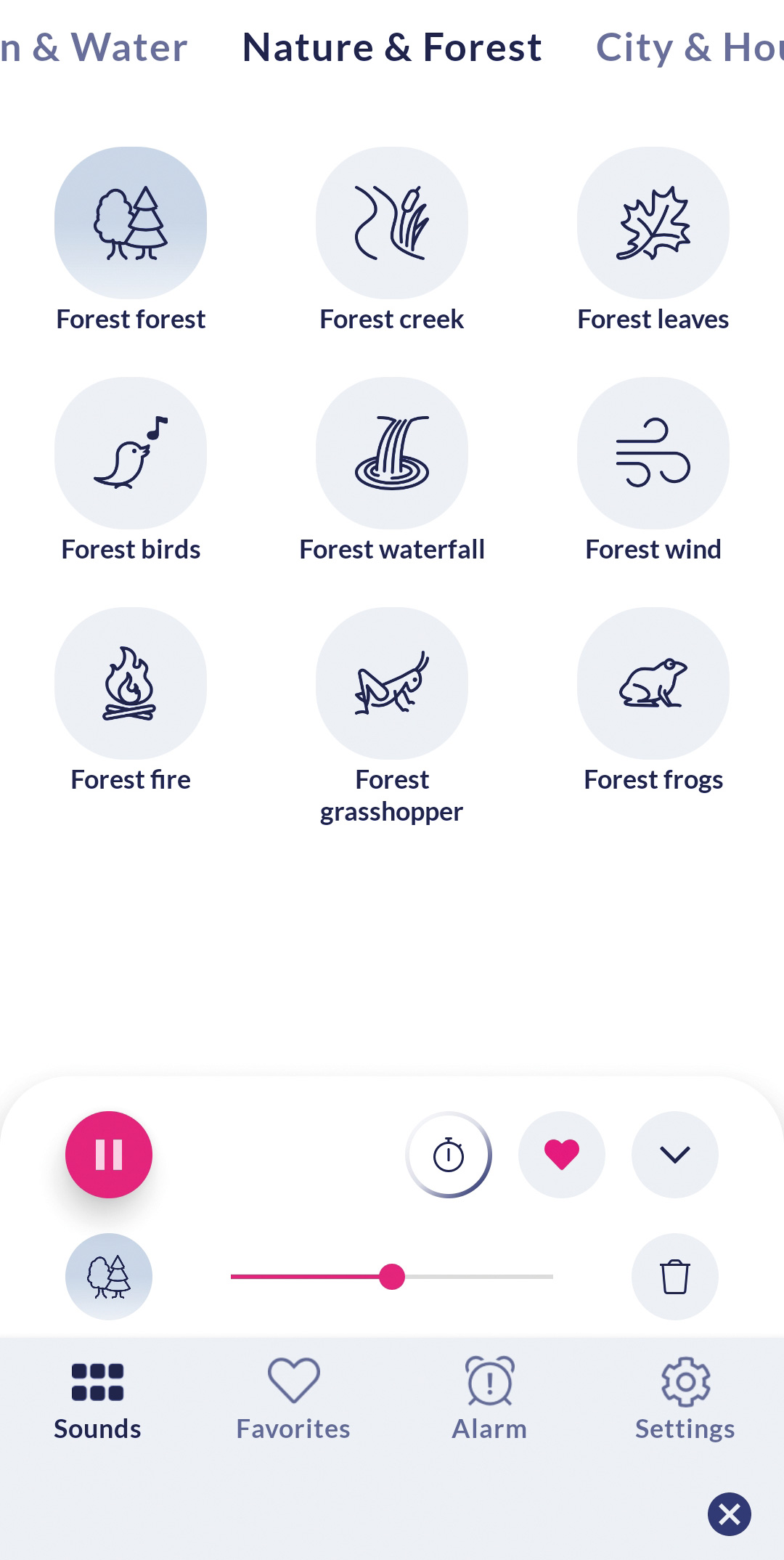The height and width of the screenshot is (1560, 784).
Task: Open the Favorites tab
Action: pyautogui.click(x=293, y=1399)
